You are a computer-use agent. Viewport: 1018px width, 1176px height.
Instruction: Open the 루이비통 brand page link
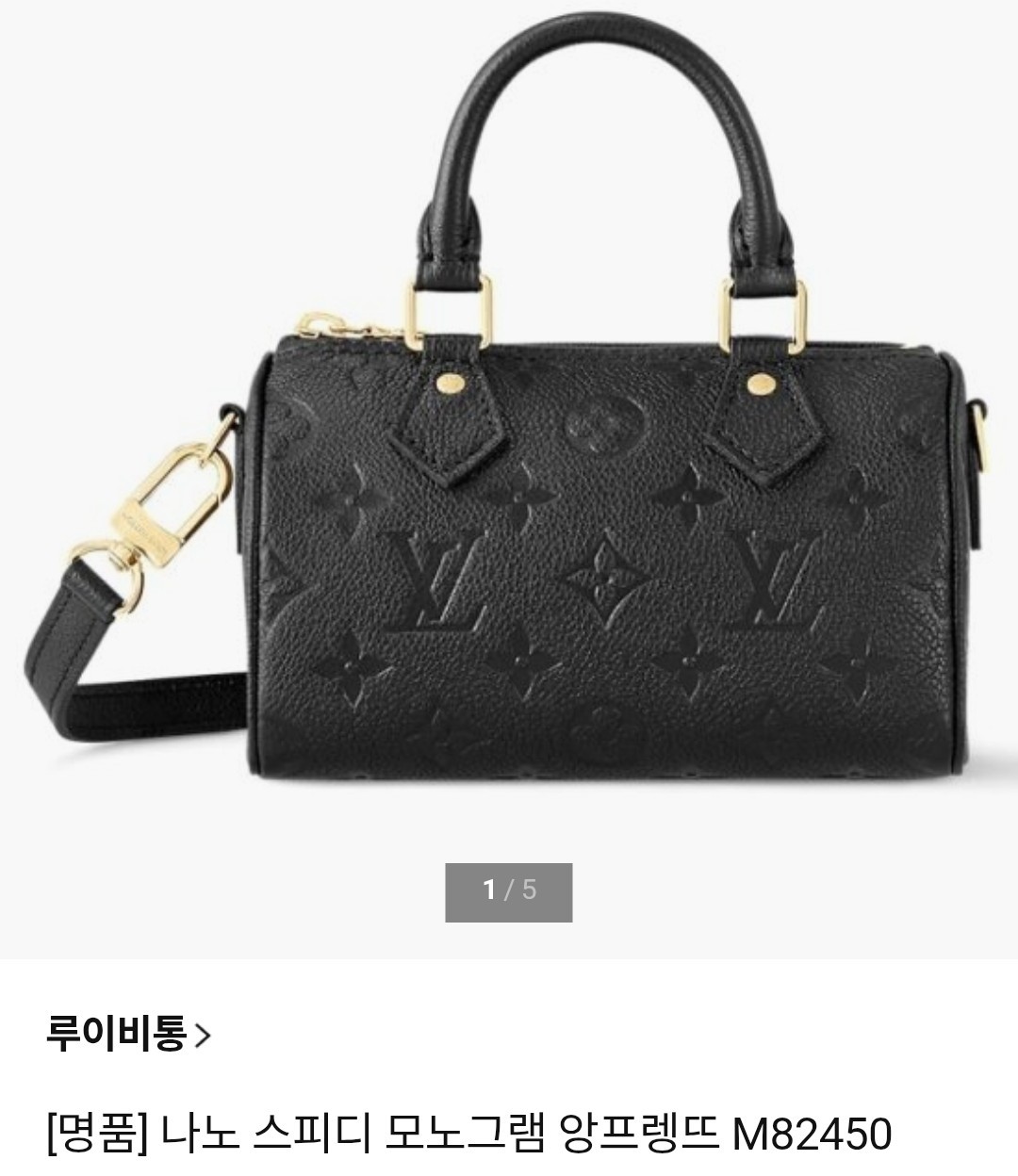coord(128,1035)
